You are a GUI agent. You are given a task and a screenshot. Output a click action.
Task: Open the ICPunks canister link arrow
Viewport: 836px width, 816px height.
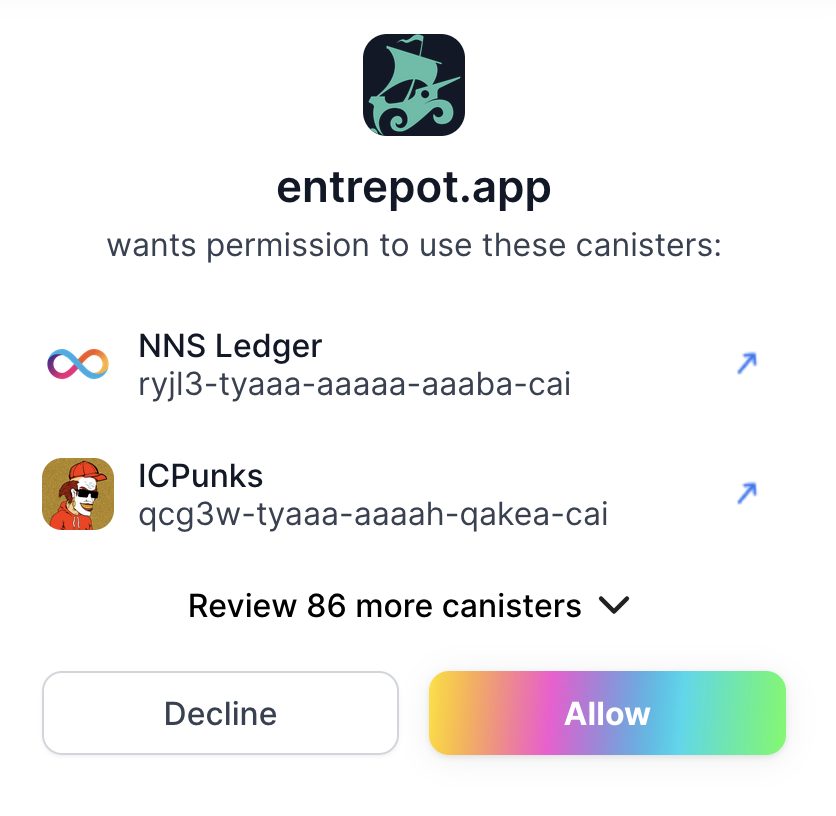746,493
